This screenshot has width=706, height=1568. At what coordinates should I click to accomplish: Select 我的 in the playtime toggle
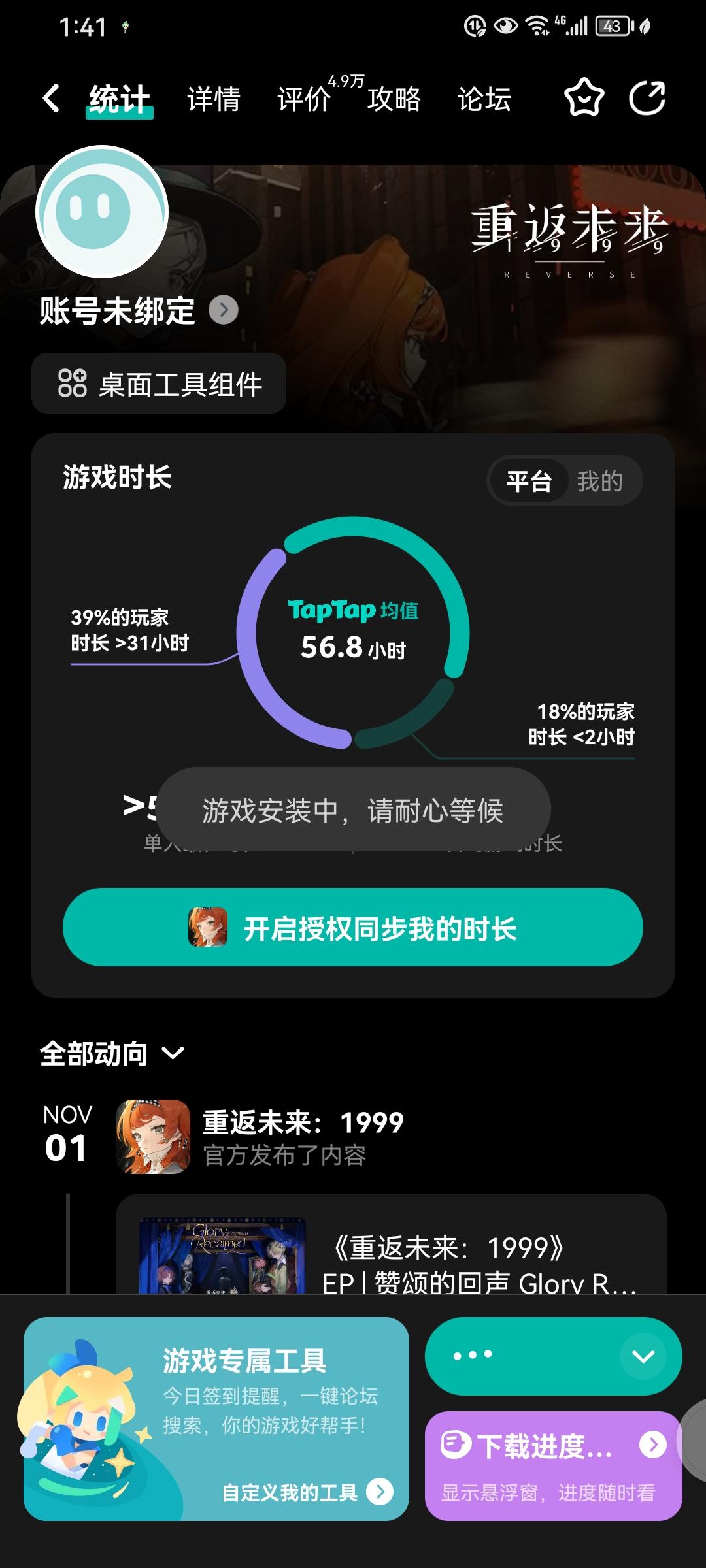click(x=599, y=482)
